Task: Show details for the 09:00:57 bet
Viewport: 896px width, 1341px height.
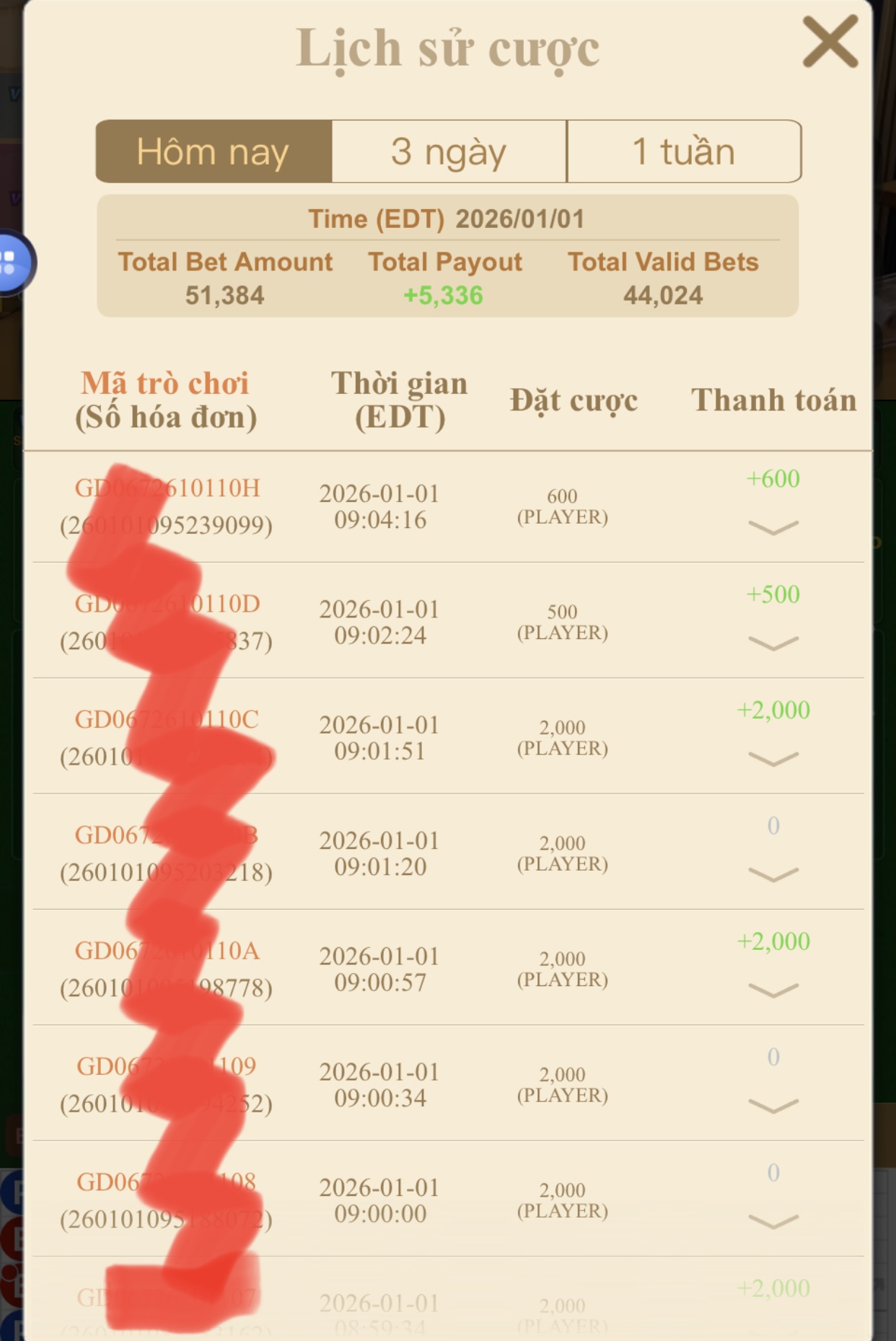Action: click(773, 990)
